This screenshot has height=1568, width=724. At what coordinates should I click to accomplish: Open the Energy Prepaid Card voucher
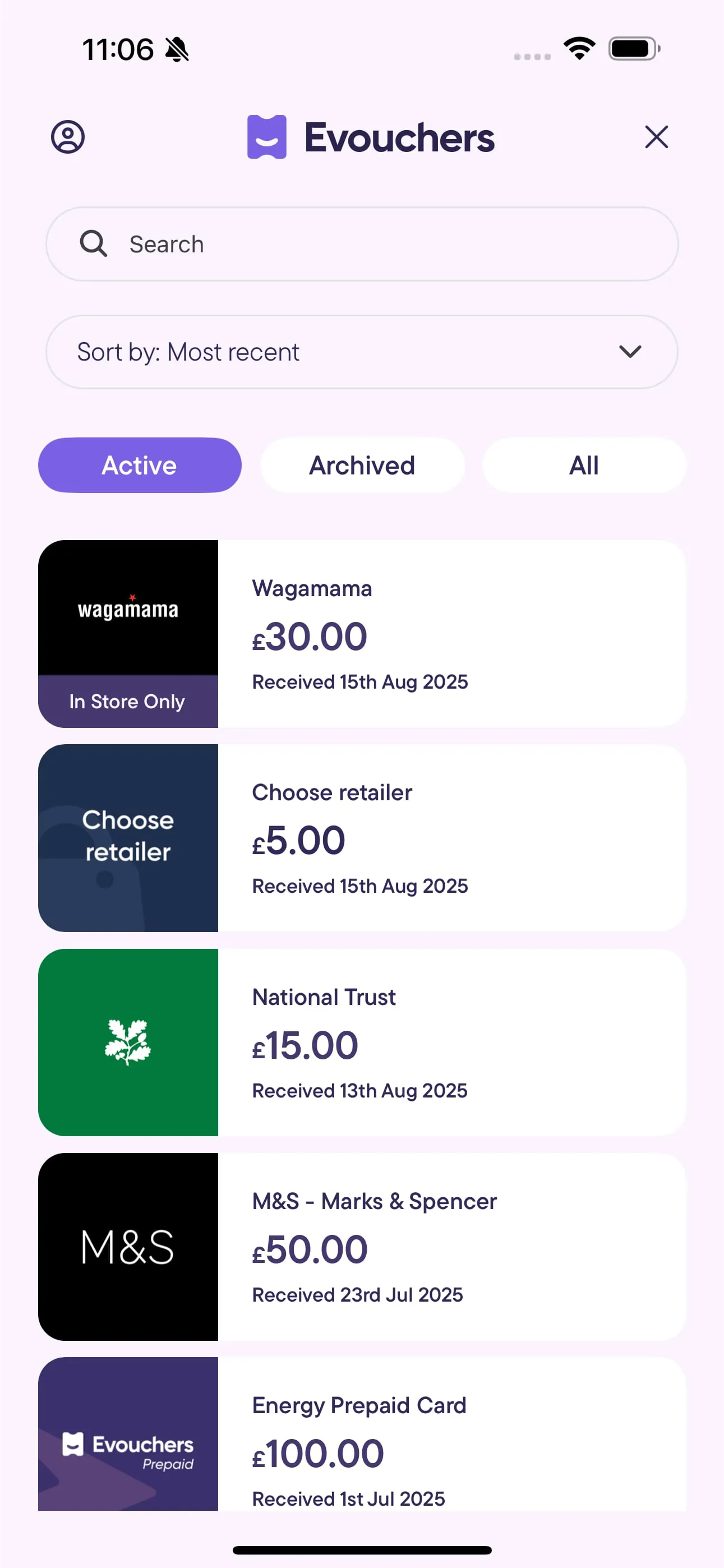[362, 1437]
